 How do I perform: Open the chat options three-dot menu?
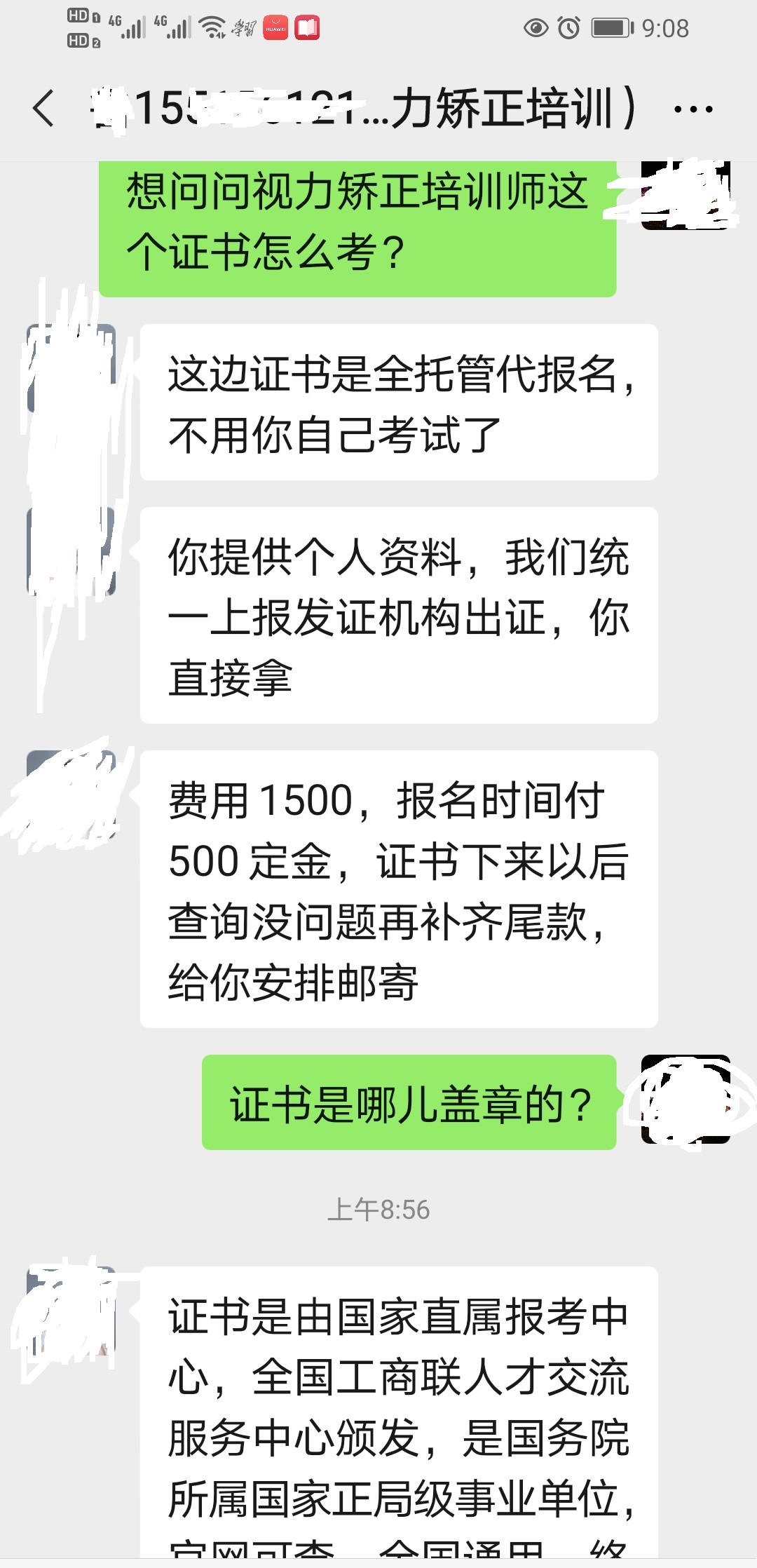[x=693, y=109]
